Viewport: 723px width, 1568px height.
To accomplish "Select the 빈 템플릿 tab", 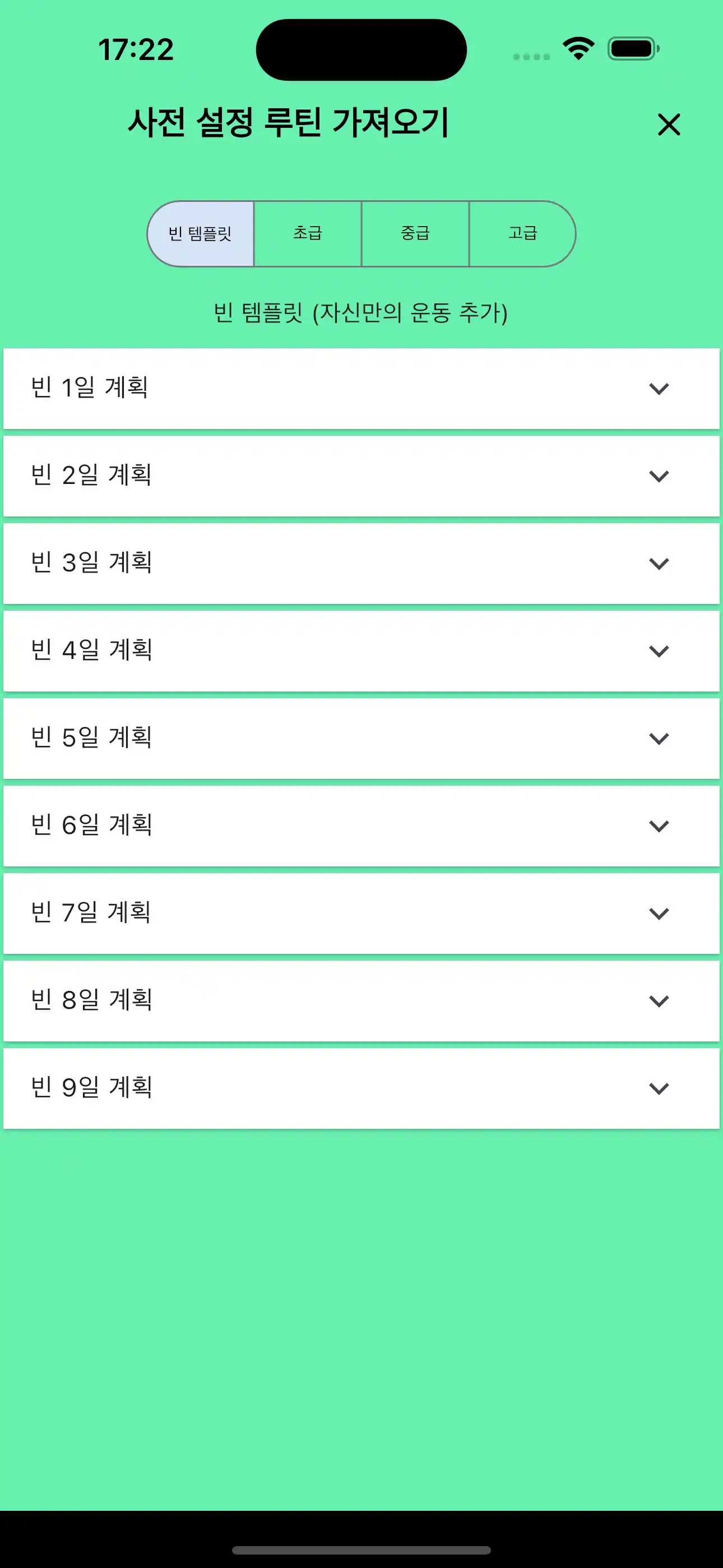I will (x=201, y=233).
